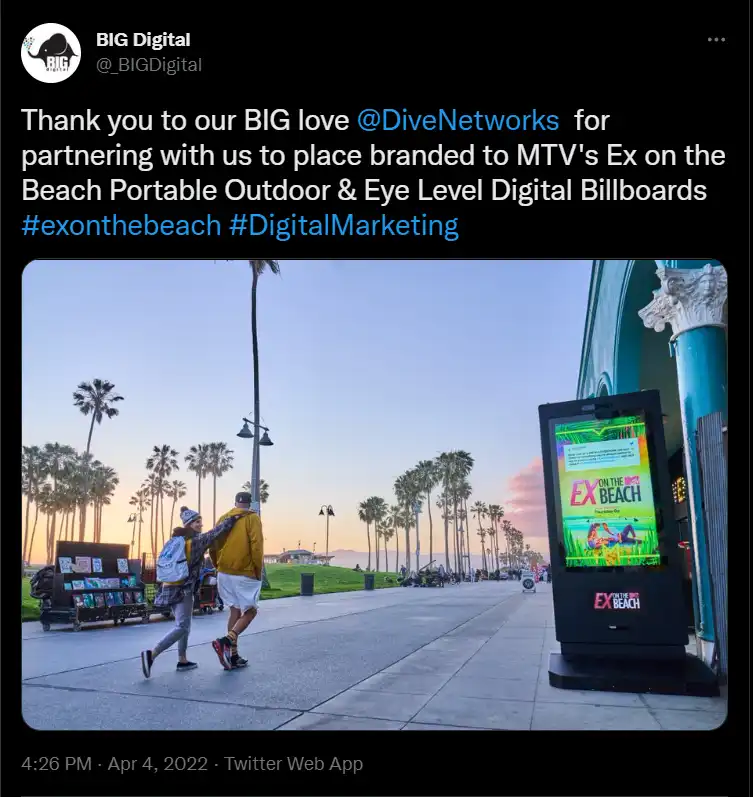Image resolution: width=753 pixels, height=797 pixels.
Task: Open the #exonthebeach hashtag
Action: click(121, 225)
